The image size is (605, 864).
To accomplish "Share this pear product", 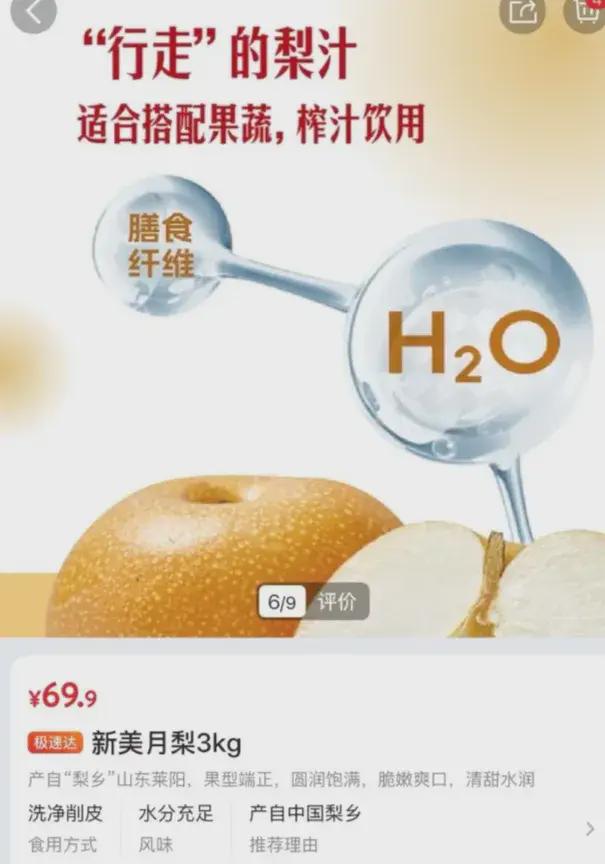I will (x=522, y=12).
